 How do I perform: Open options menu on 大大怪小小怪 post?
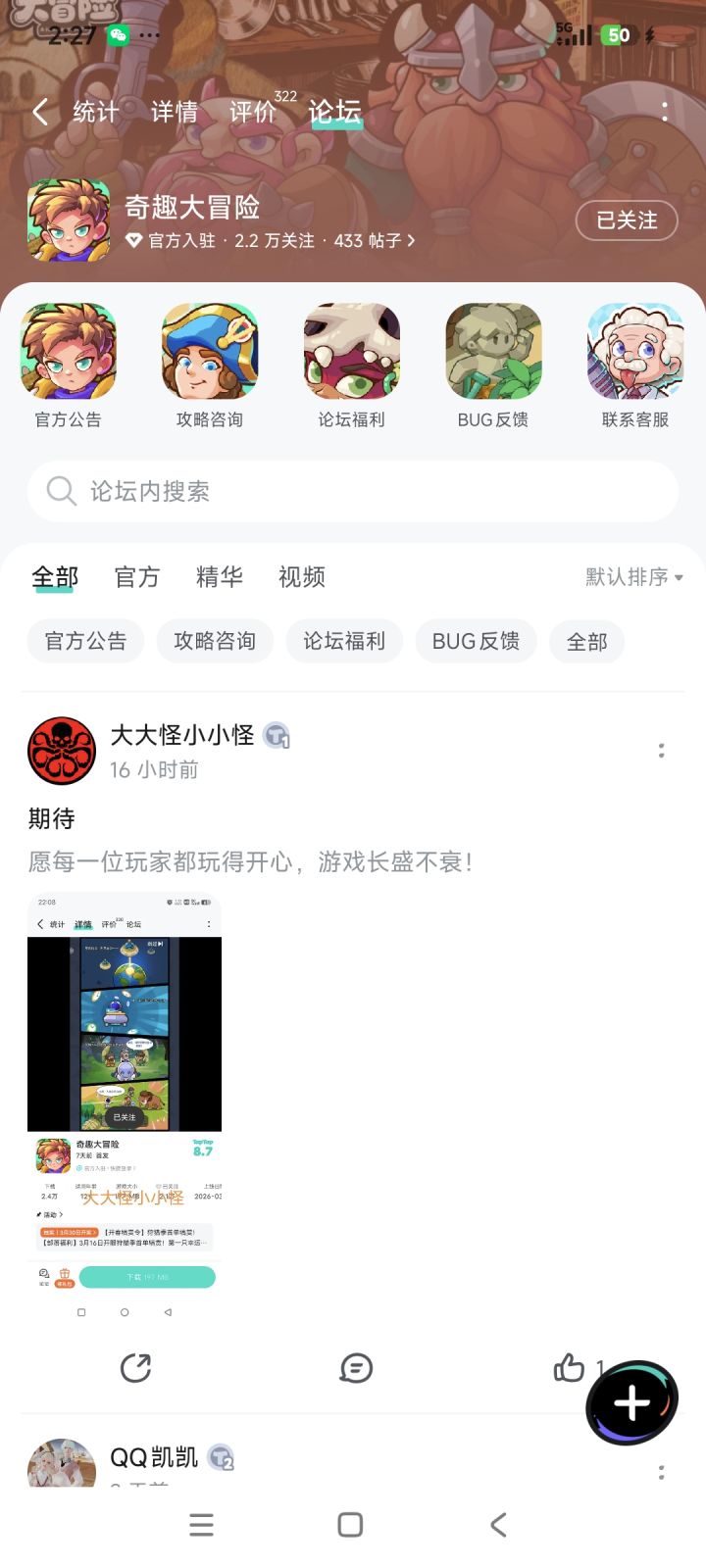pyautogui.click(x=662, y=751)
